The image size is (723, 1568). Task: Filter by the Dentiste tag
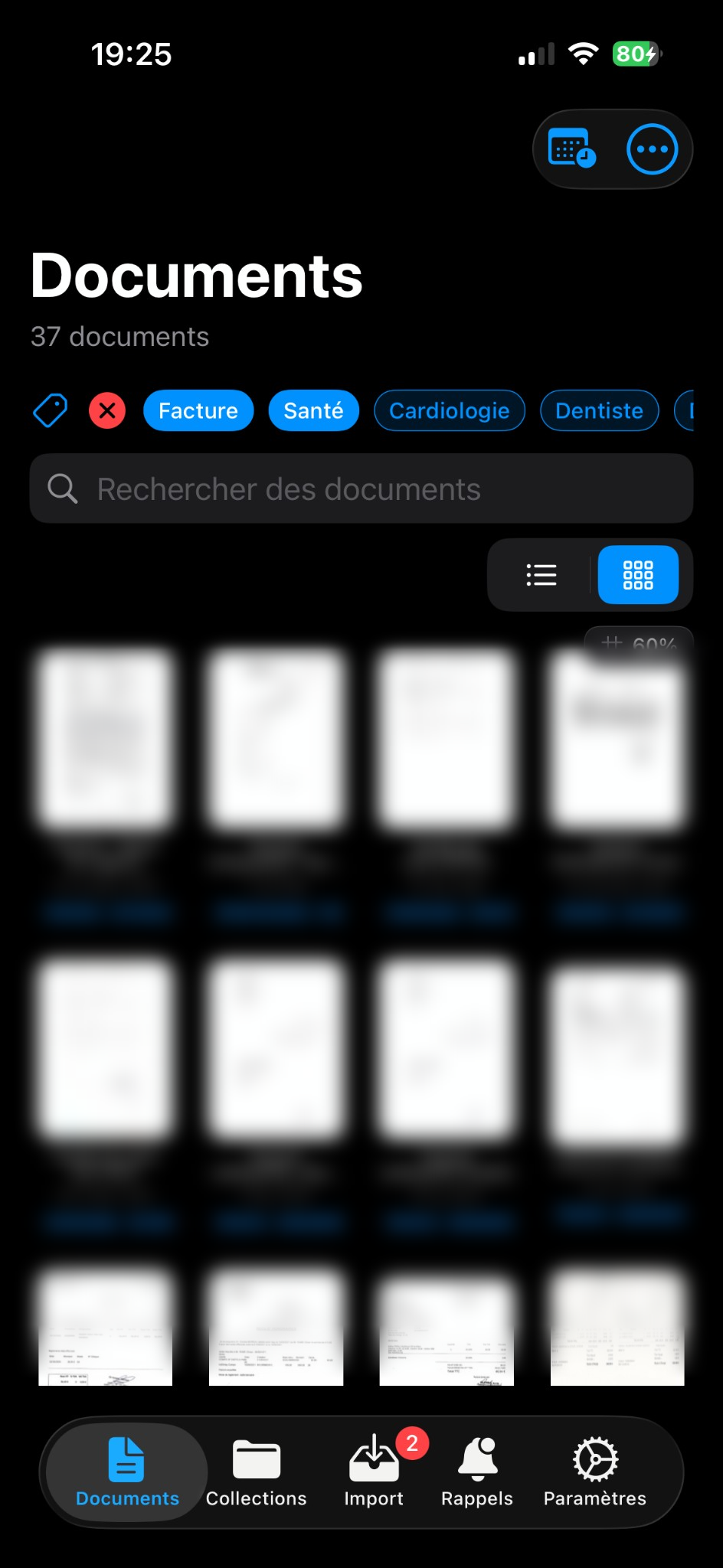point(599,410)
